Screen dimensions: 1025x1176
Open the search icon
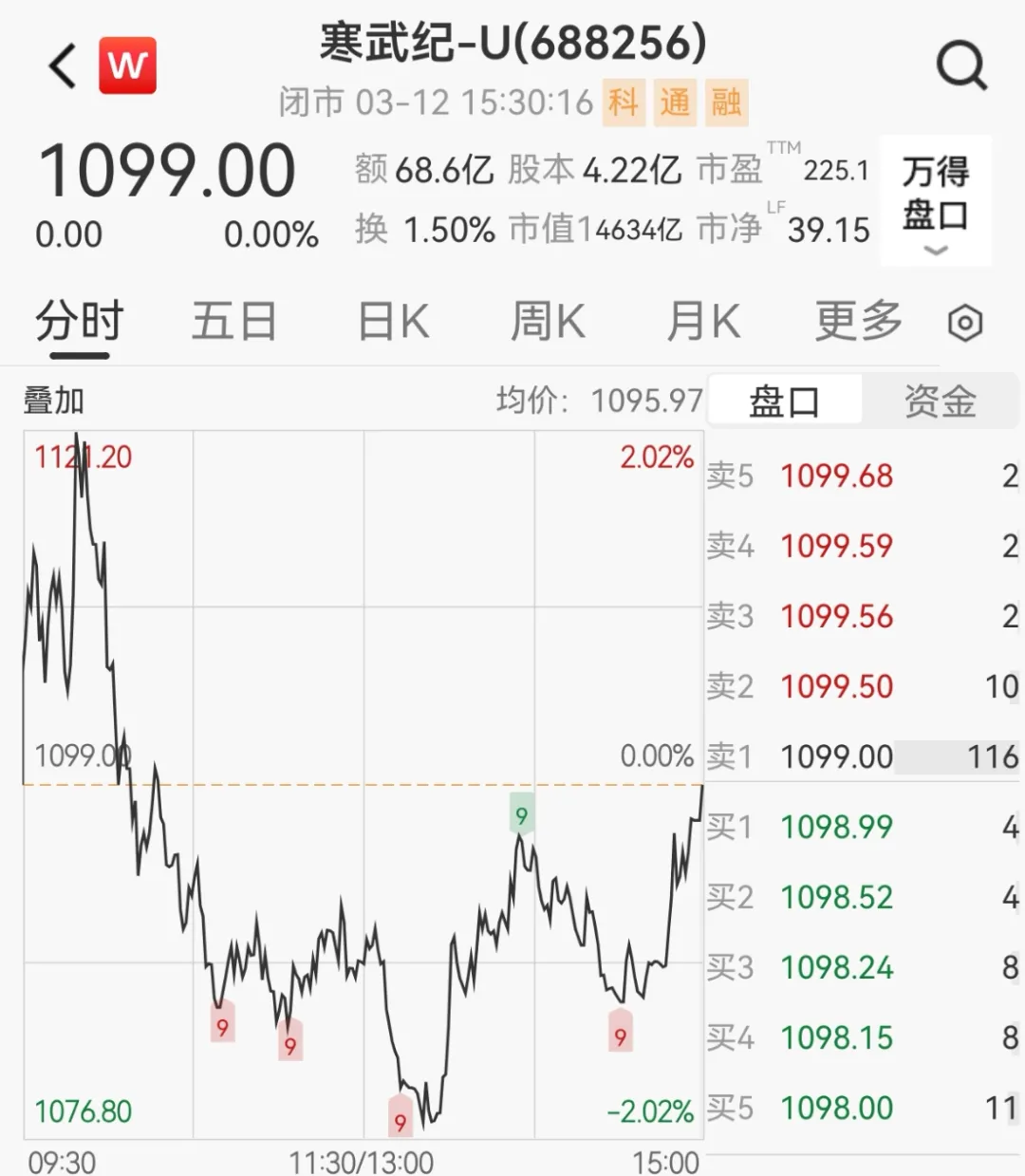point(960,66)
